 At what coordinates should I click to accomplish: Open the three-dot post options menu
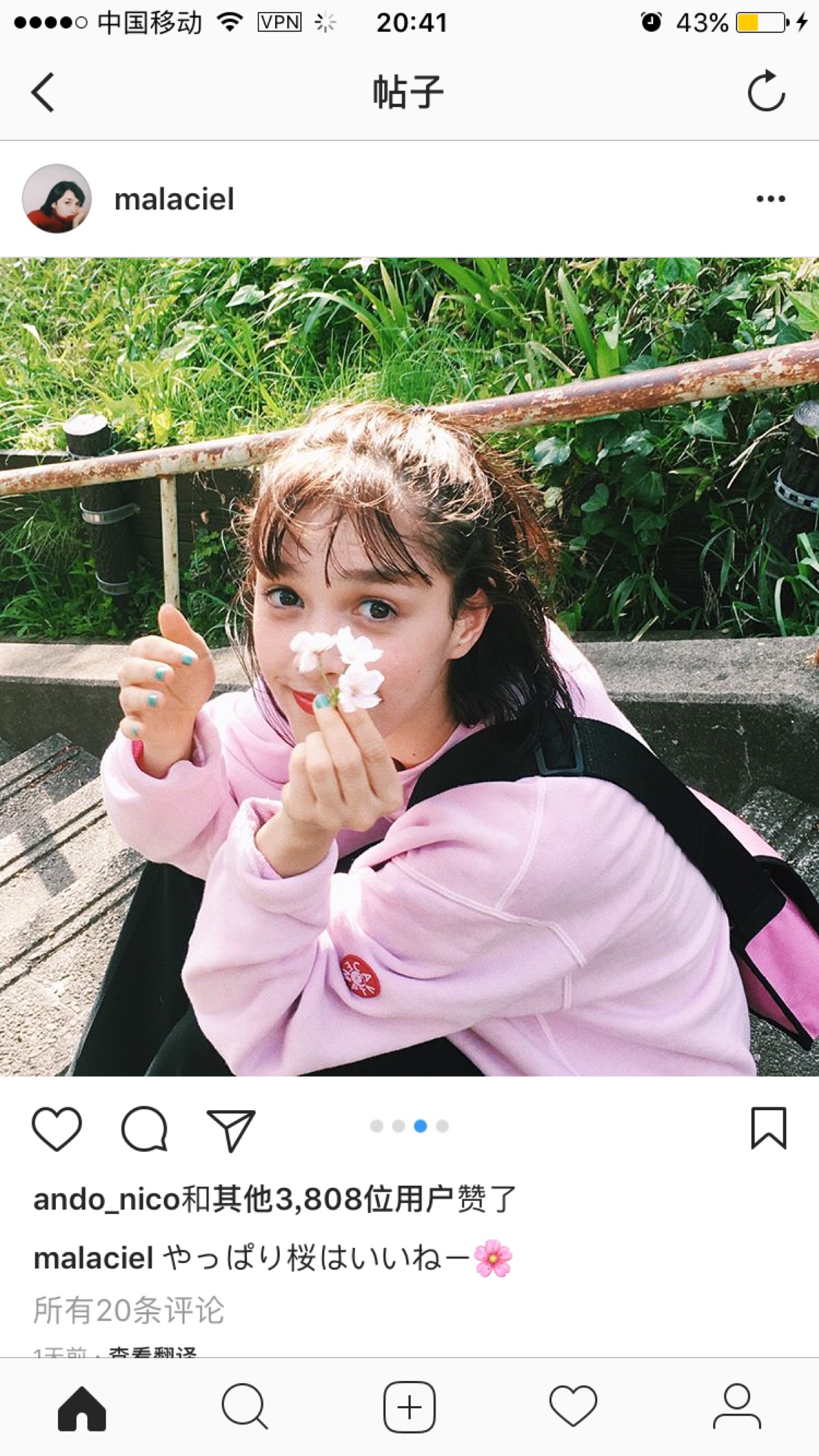771,199
